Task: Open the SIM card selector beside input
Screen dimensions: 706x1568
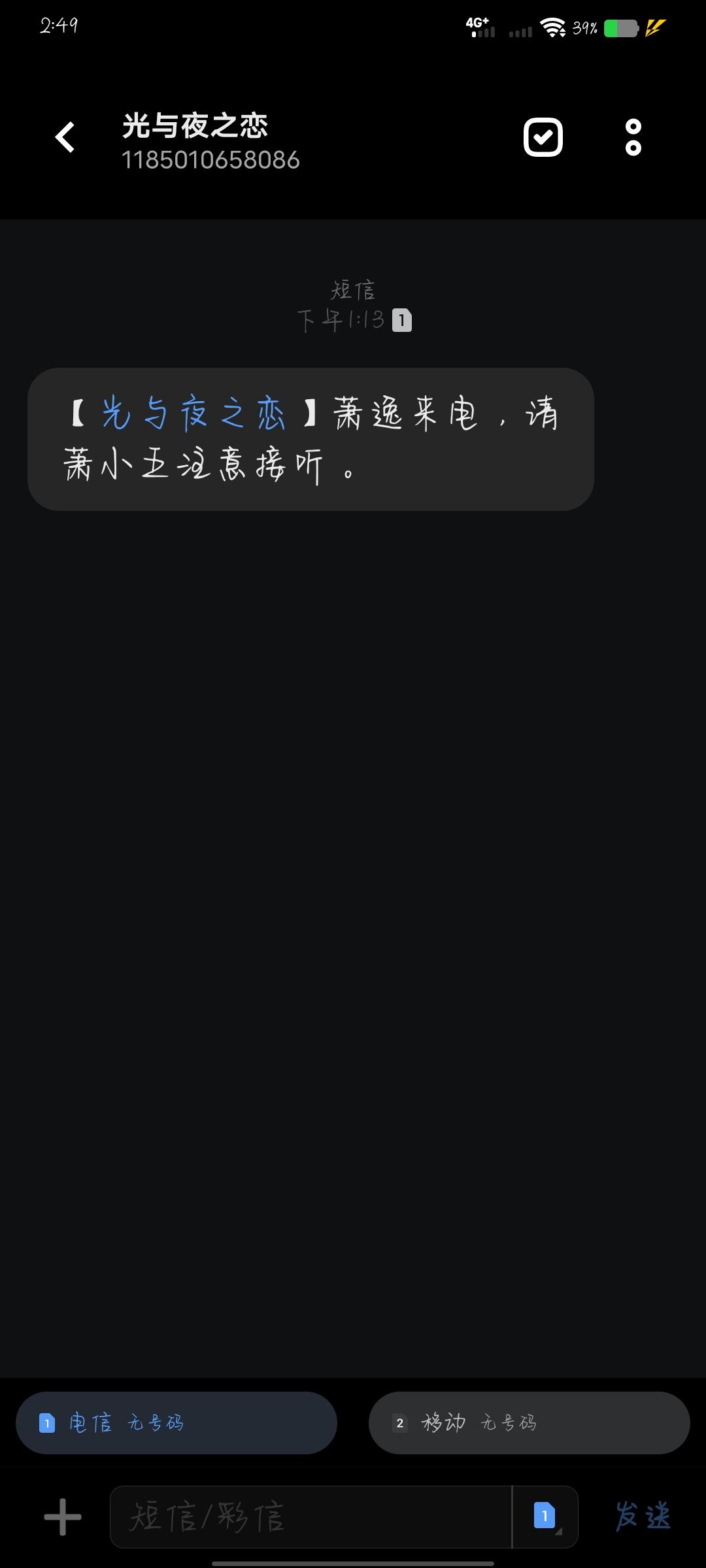Action: 545,1516
